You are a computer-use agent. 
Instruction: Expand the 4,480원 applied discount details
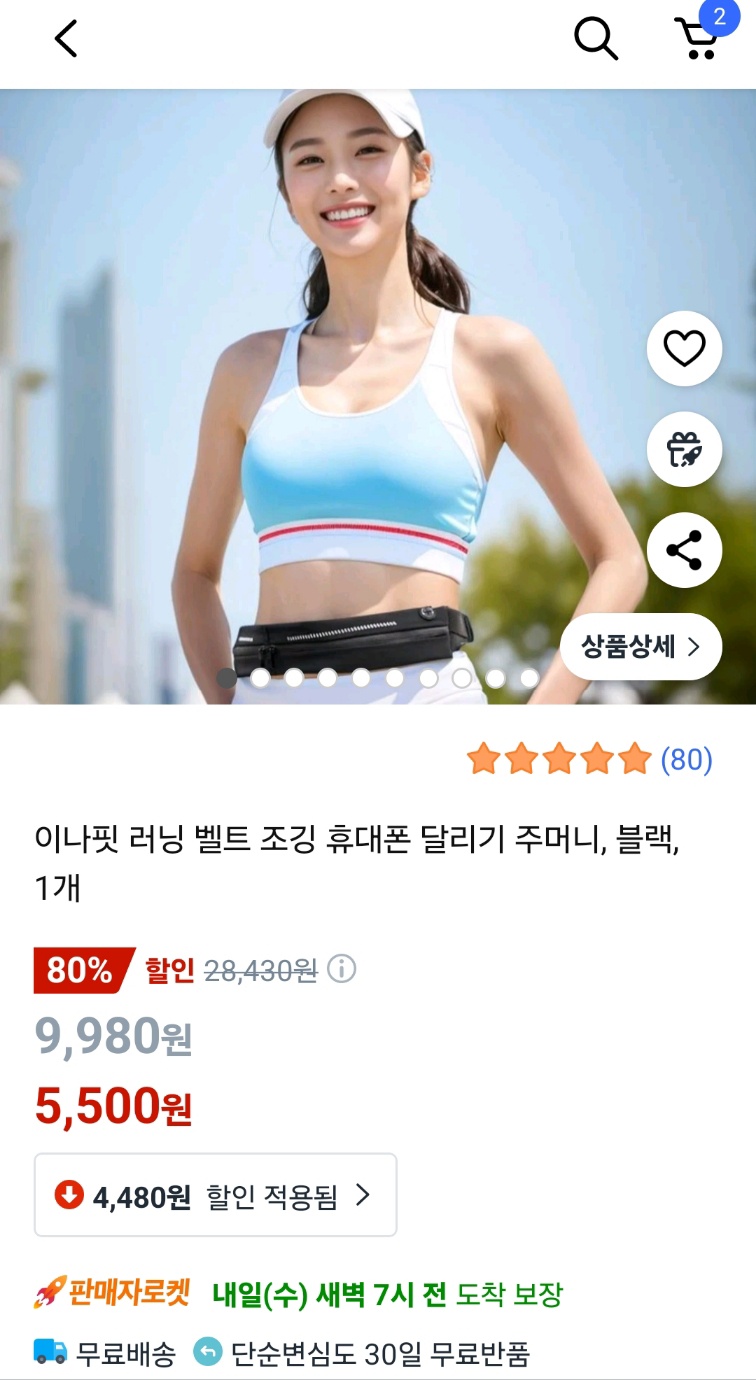click(216, 1195)
